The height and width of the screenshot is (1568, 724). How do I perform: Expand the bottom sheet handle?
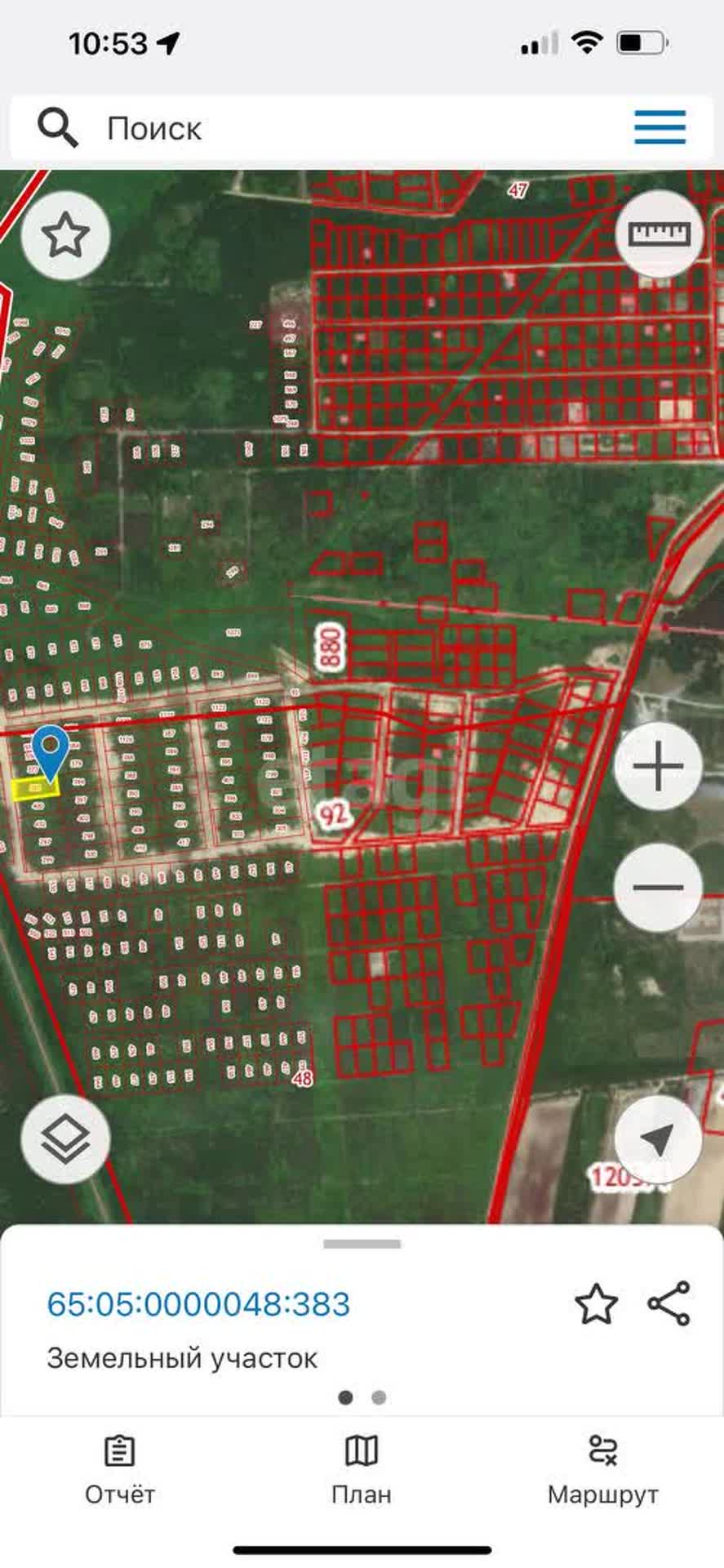(362, 1244)
